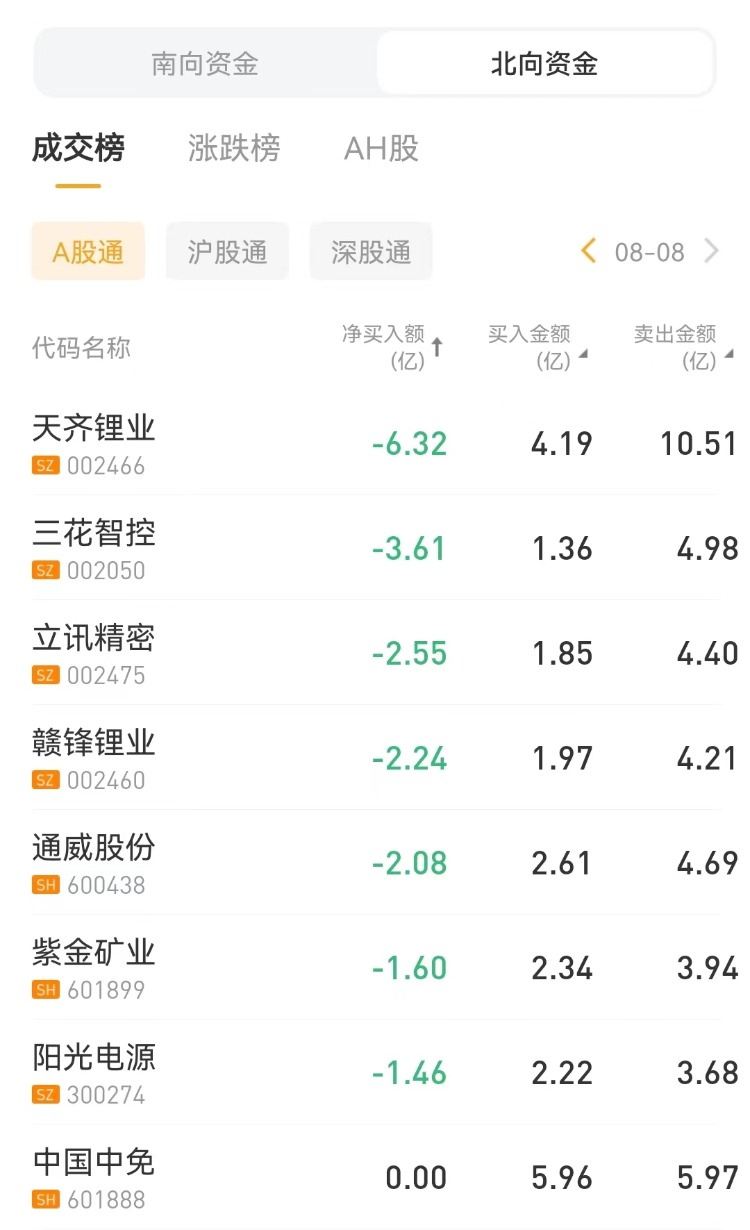Open 中国中免 stock details
This screenshot has width=750, height=1230.
point(94,1177)
